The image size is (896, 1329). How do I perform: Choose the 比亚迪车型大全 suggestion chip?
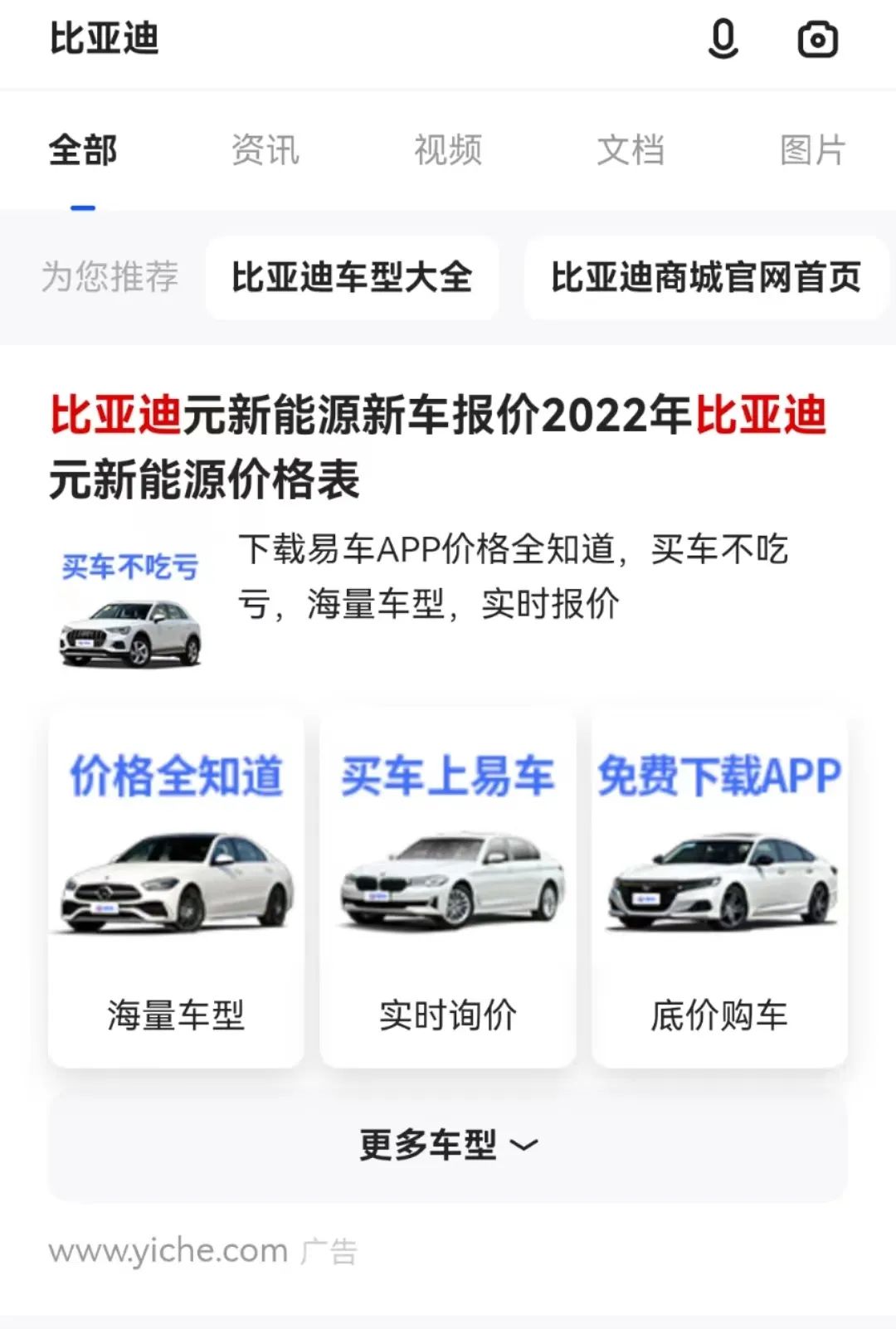(x=352, y=277)
